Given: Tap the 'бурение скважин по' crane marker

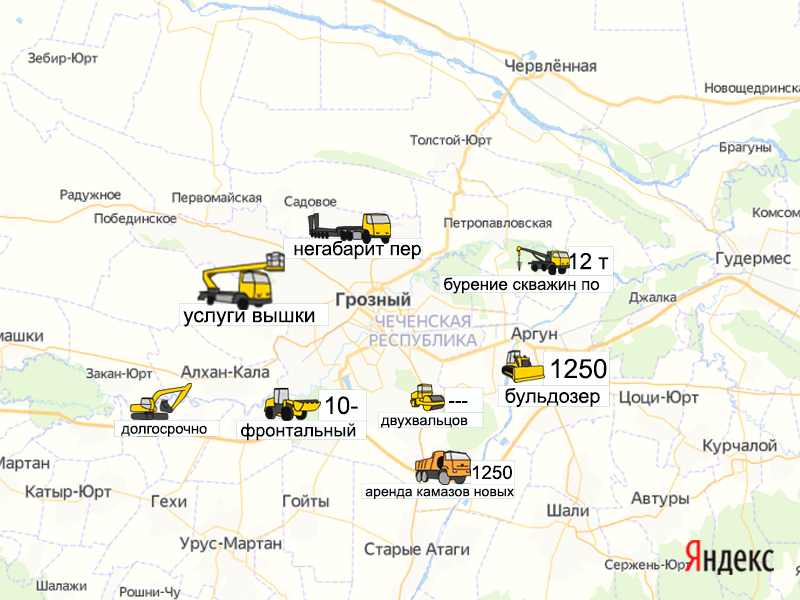Looking at the screenshot, I should coord(541,262).
